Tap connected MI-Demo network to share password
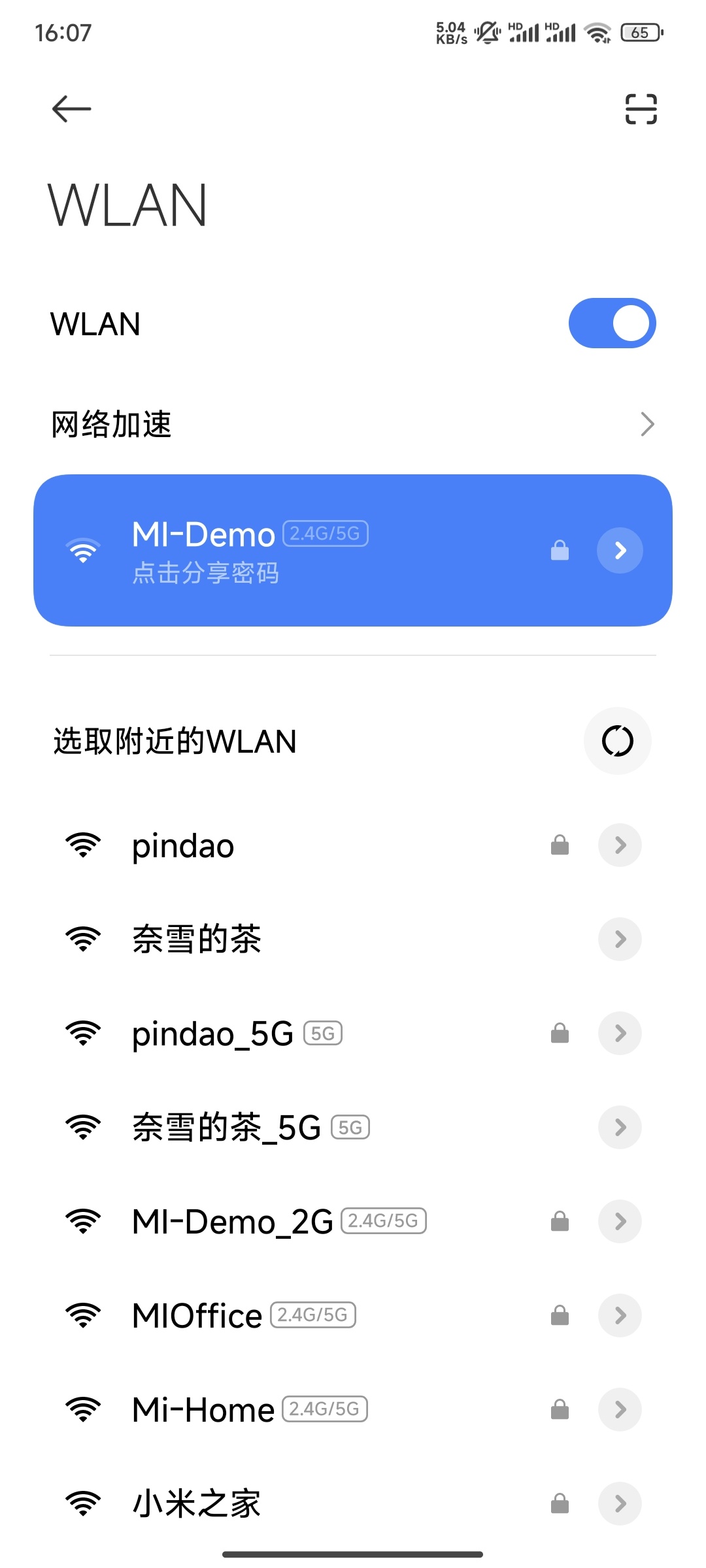The height and width of the screenshot is (1568, 706). coord(353,550)
